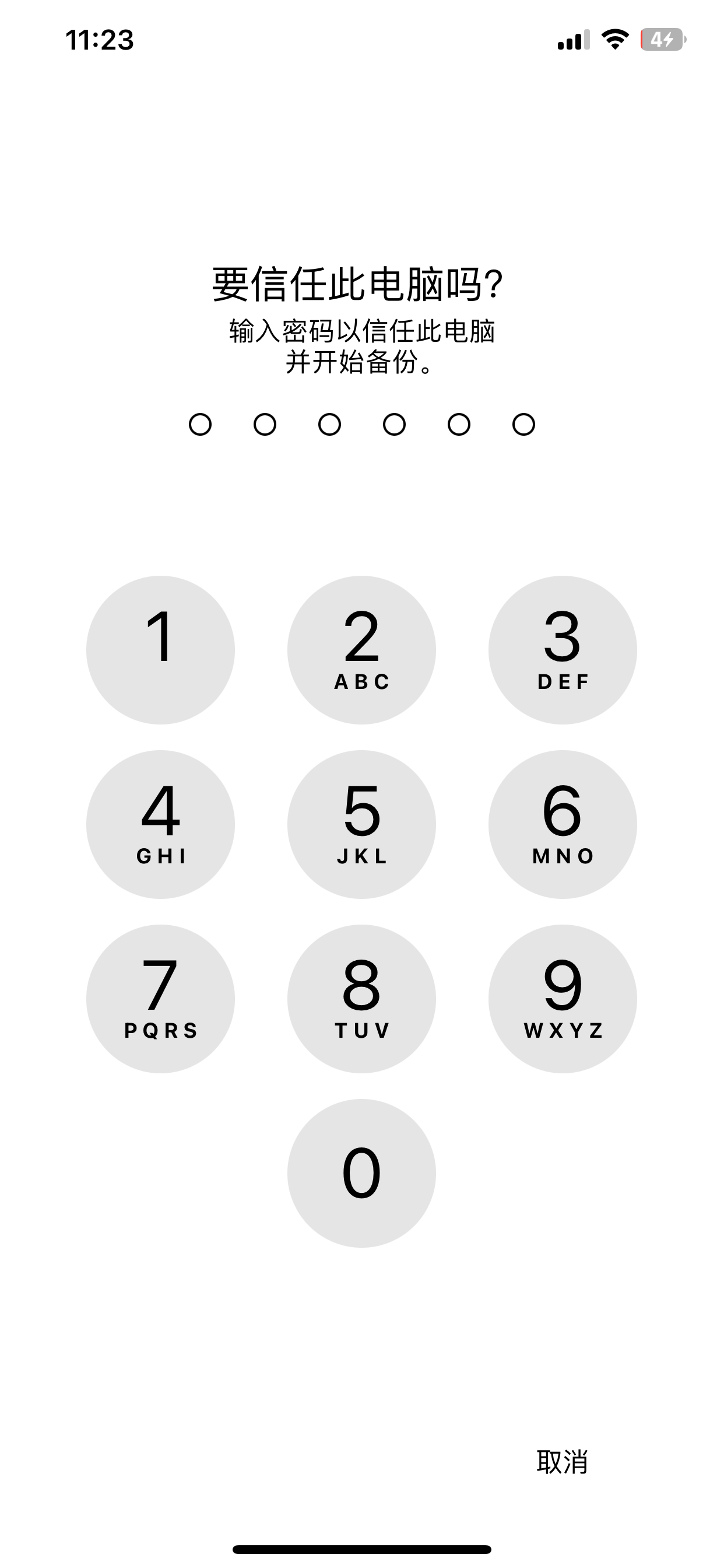Tap the 4 GHI key

tap(160, 823)
